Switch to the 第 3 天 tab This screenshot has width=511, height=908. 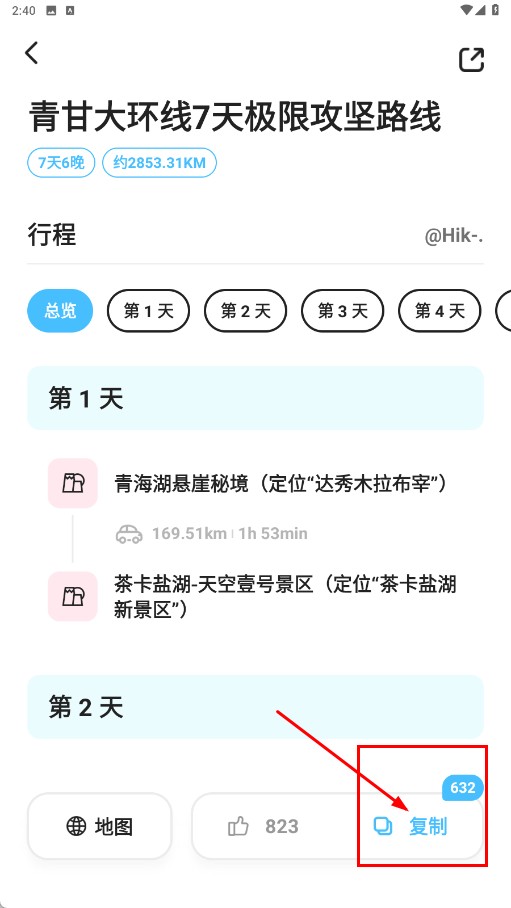(x=342, y=311)
